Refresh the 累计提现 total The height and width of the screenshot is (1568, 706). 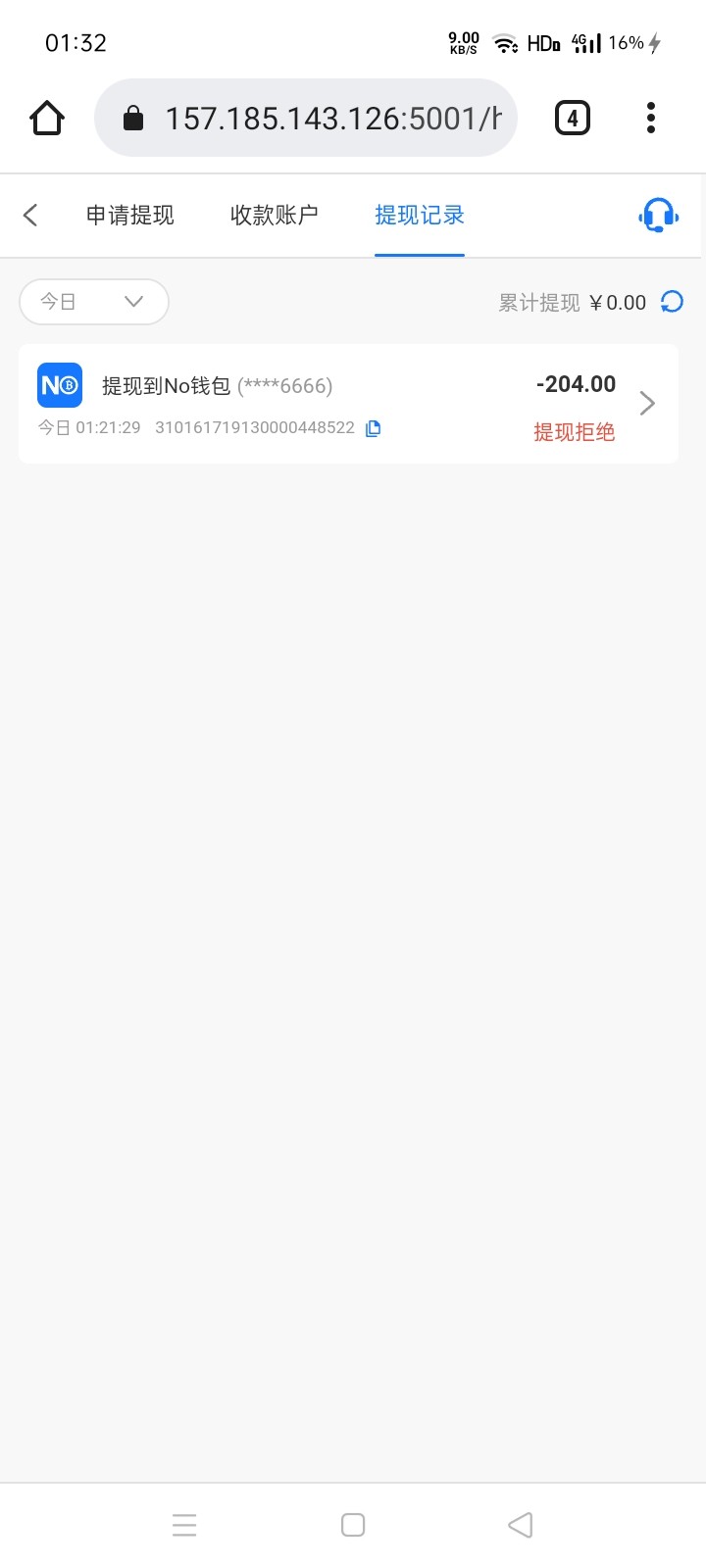(x=672, y=302)
